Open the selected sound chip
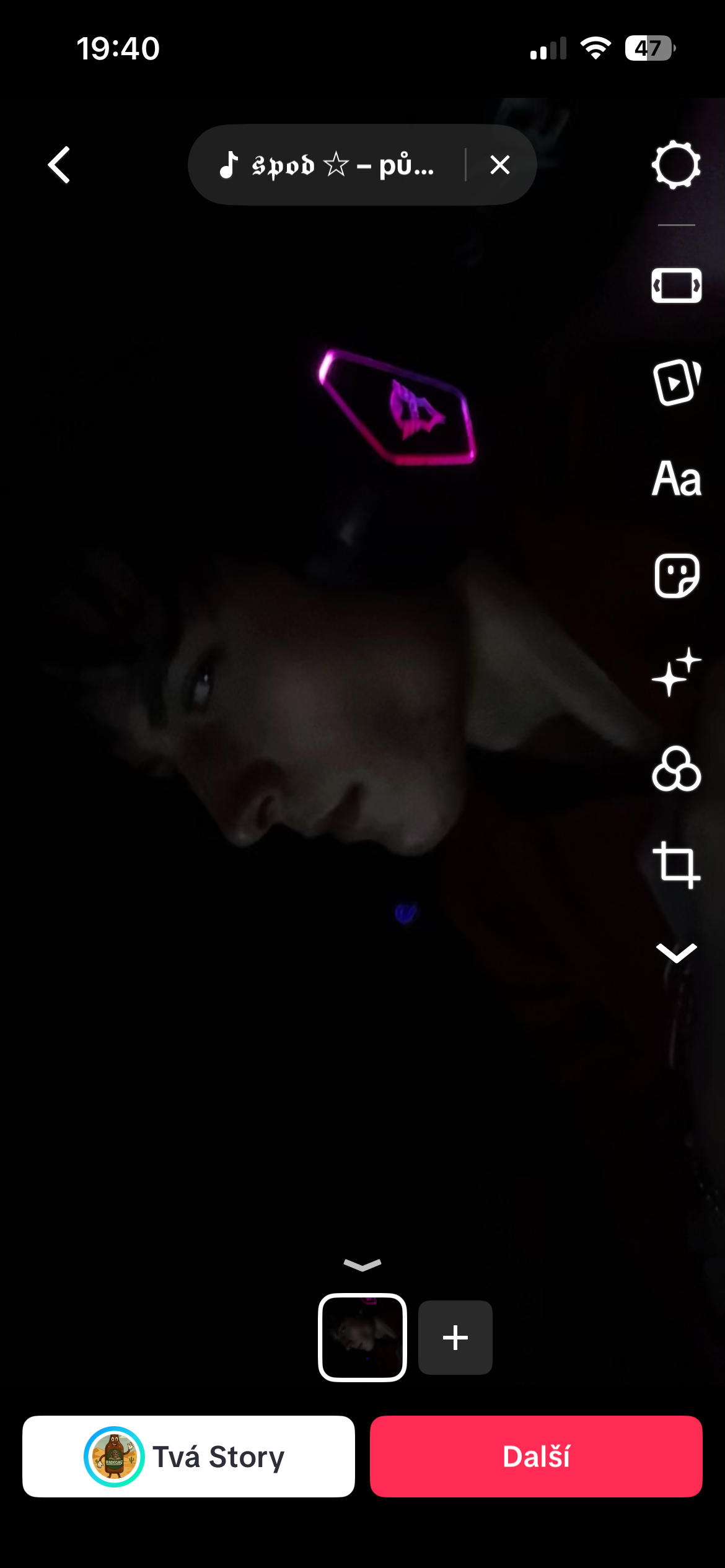 (327, 165)
